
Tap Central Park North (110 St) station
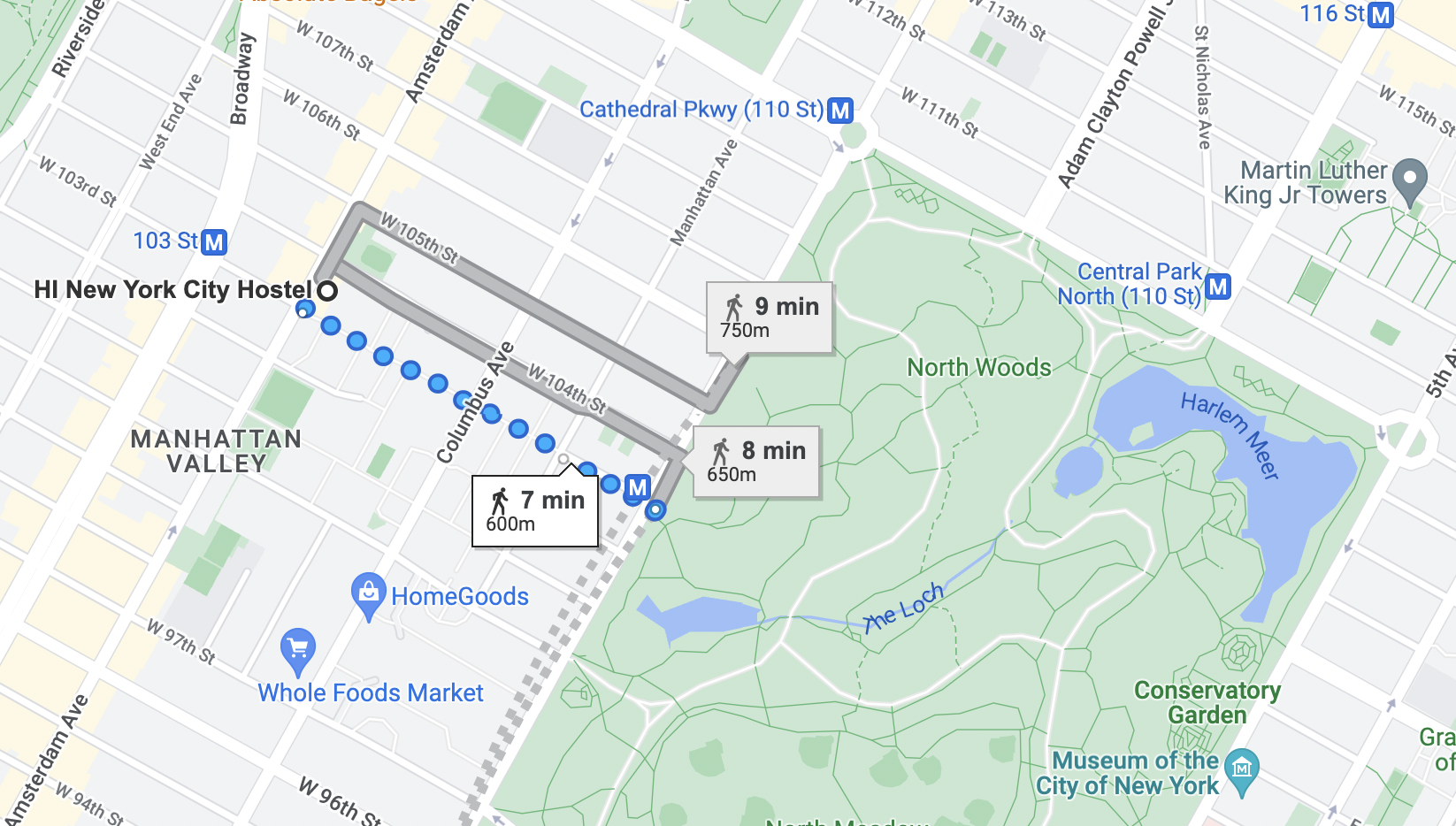pyautogui.click(x=1218, y=287)
